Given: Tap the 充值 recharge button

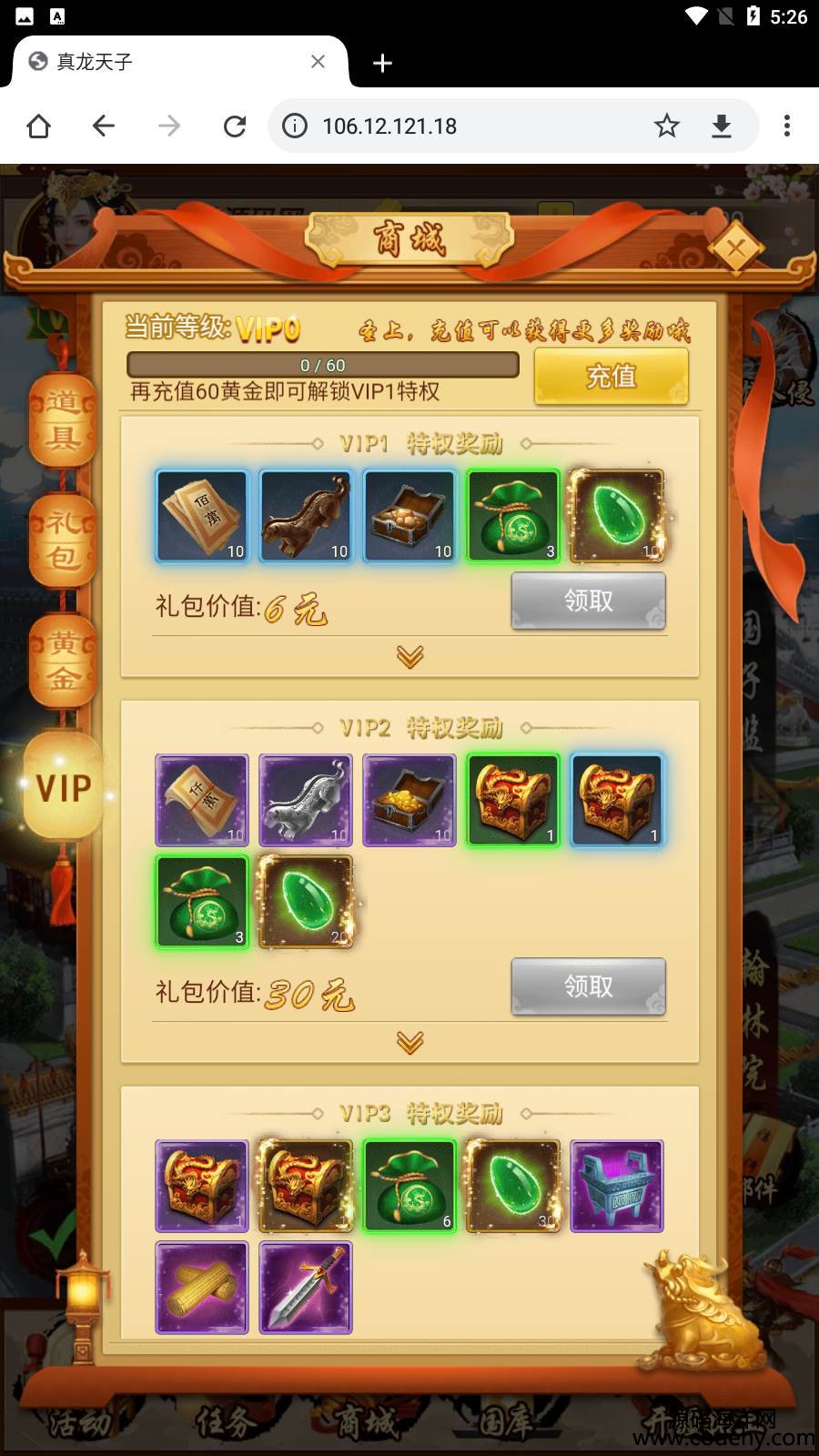Looking at the screenshot, I should (x=611, y=377).
